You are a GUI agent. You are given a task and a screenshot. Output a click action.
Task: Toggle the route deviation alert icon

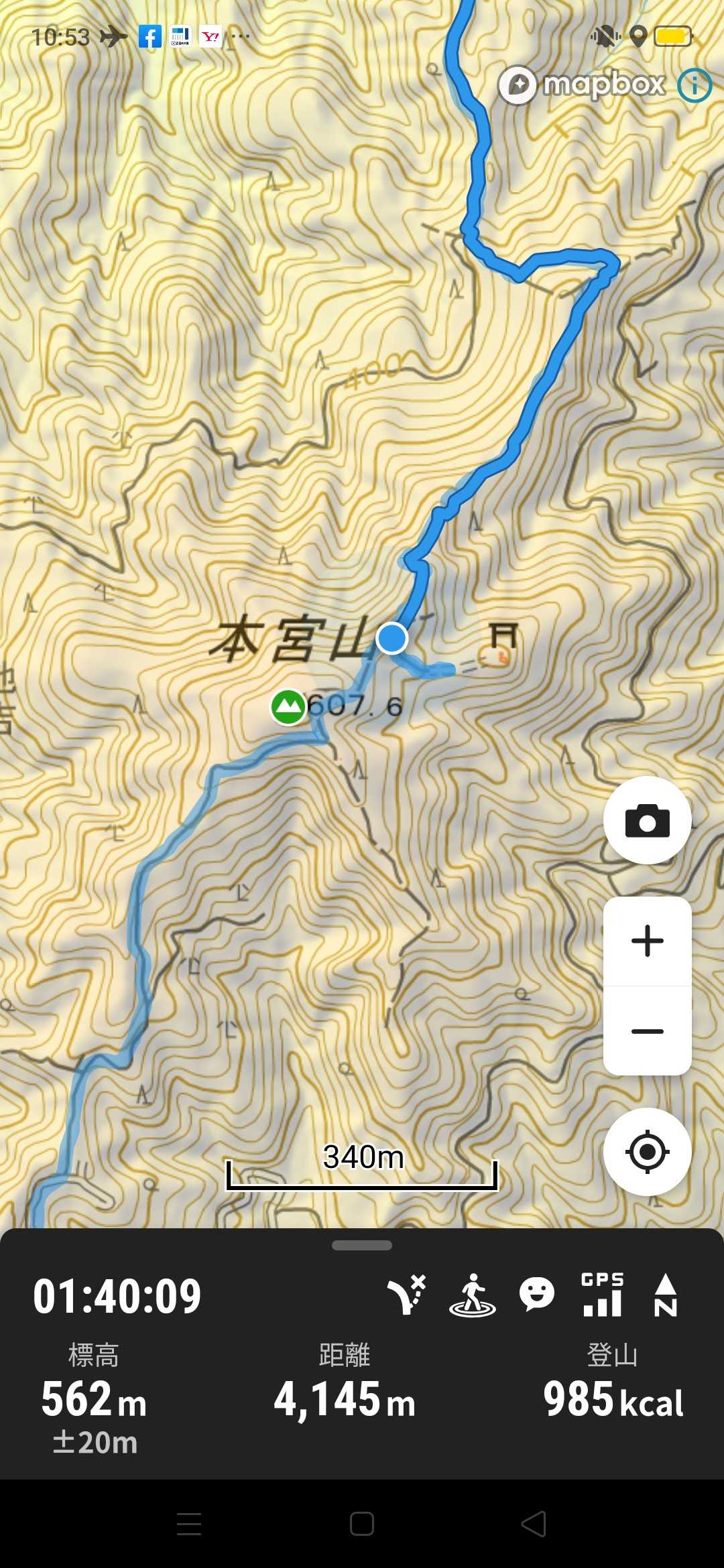[406, 1294]
